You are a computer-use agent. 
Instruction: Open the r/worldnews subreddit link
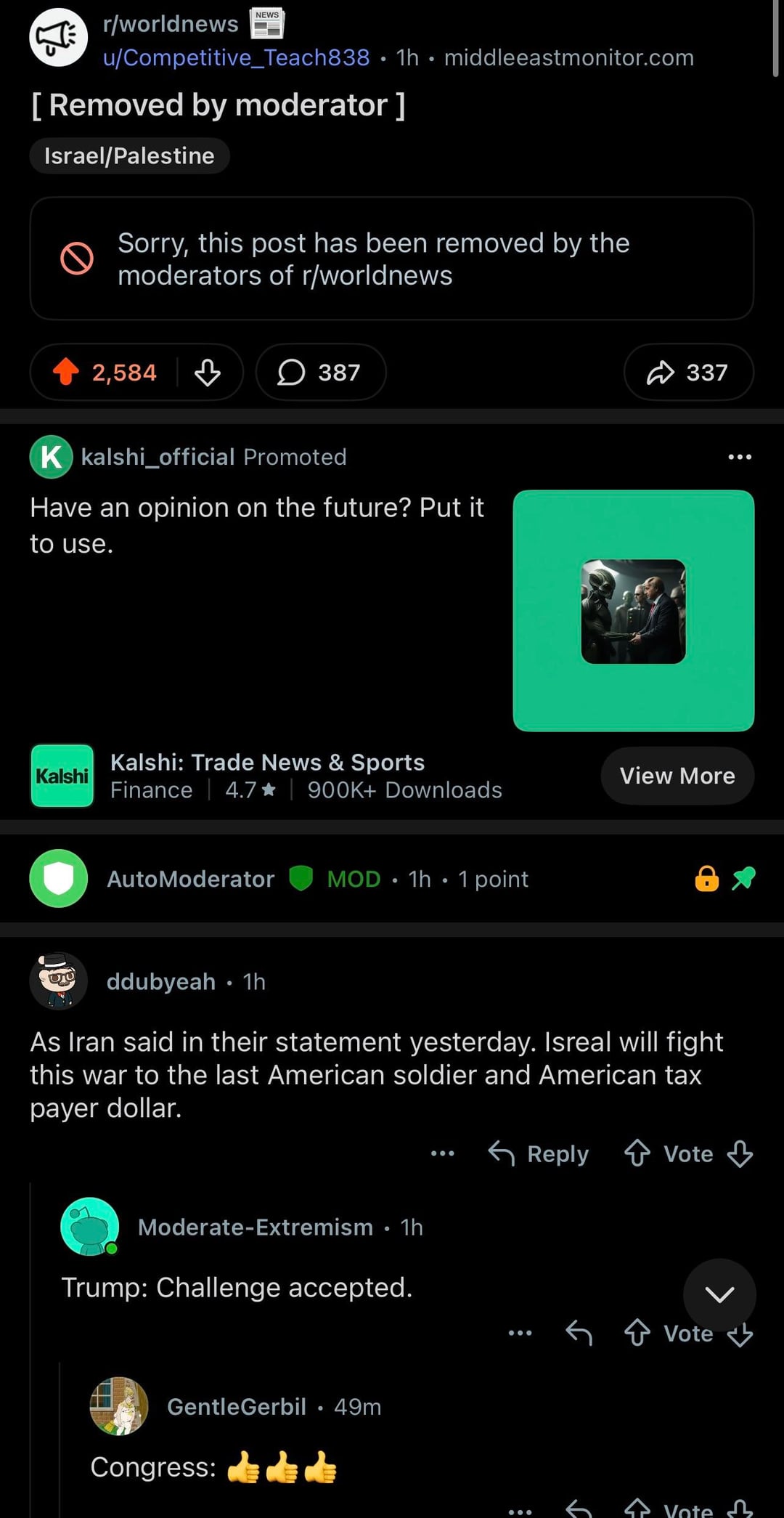tap(171, 24)
